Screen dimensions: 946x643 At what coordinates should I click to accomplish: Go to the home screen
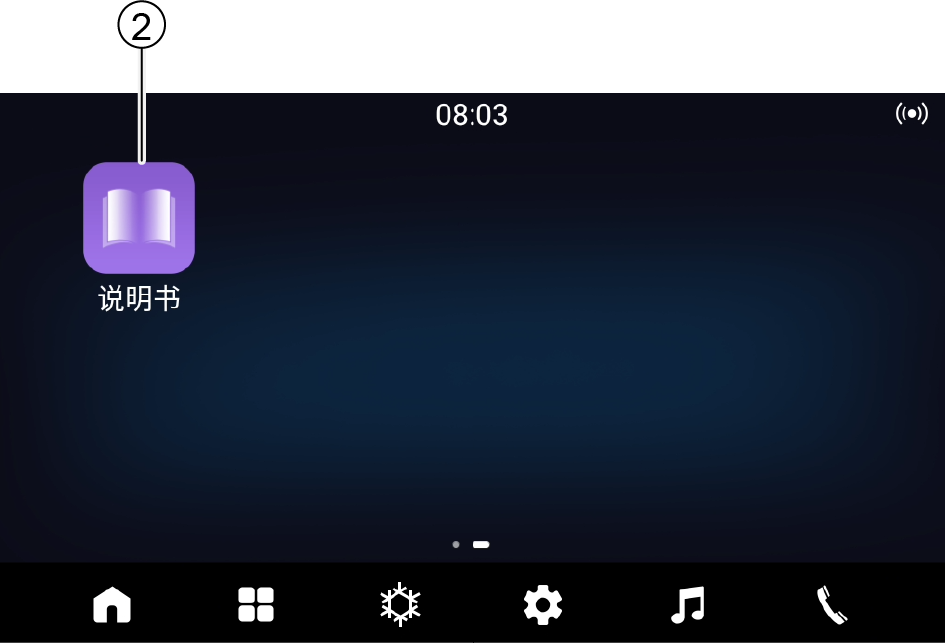coord(111,604)
